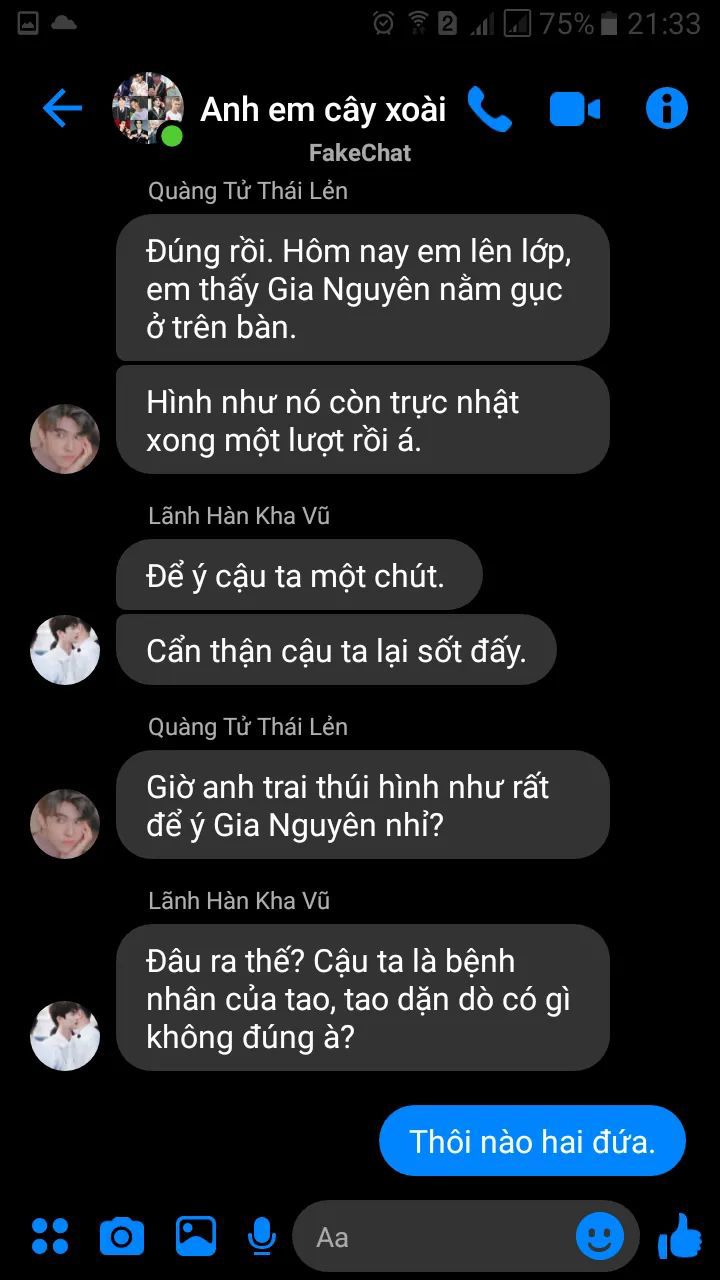The width and height of the screenshot is (720, 1280).
Task: Start a video call with the group
Action: (575, 109)
